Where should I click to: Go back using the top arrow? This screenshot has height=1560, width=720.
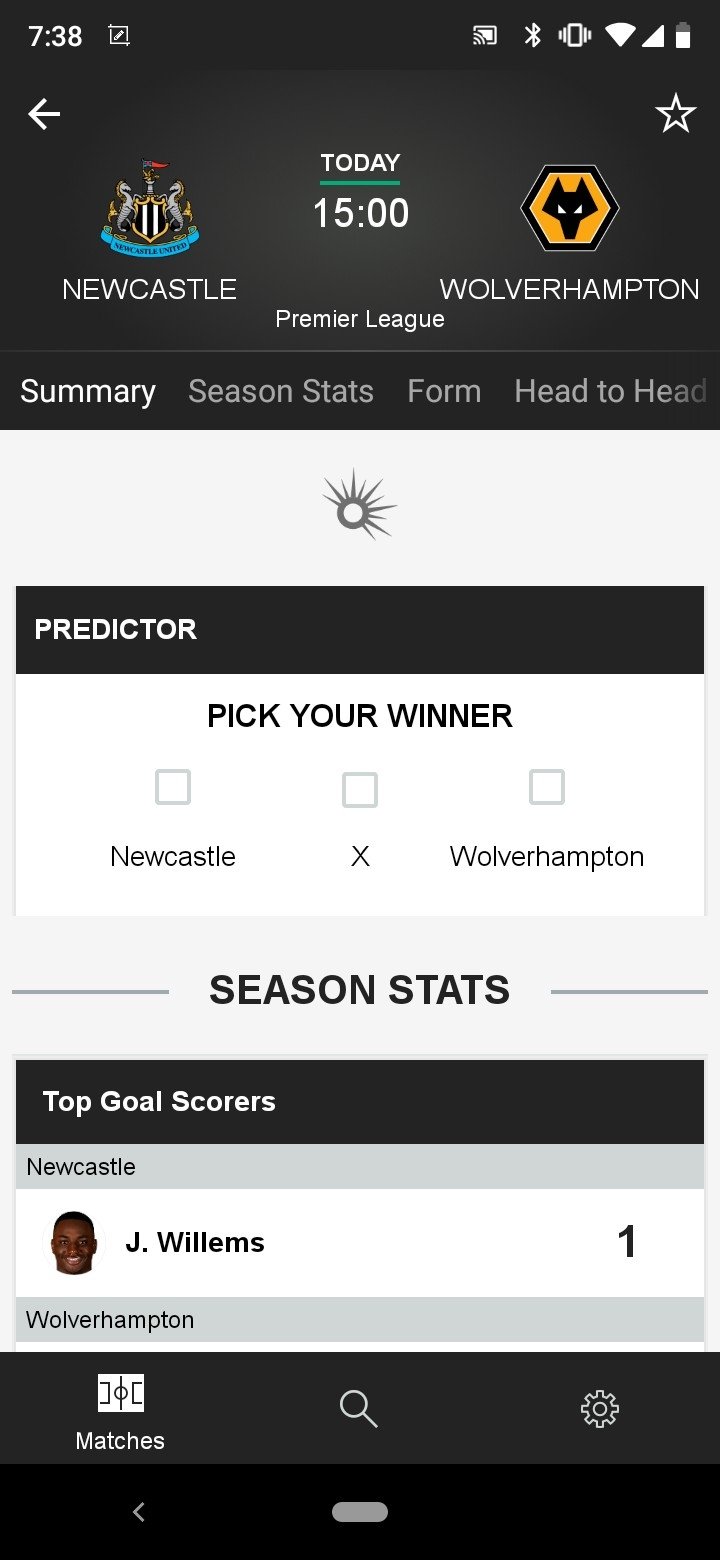point(44,115)
